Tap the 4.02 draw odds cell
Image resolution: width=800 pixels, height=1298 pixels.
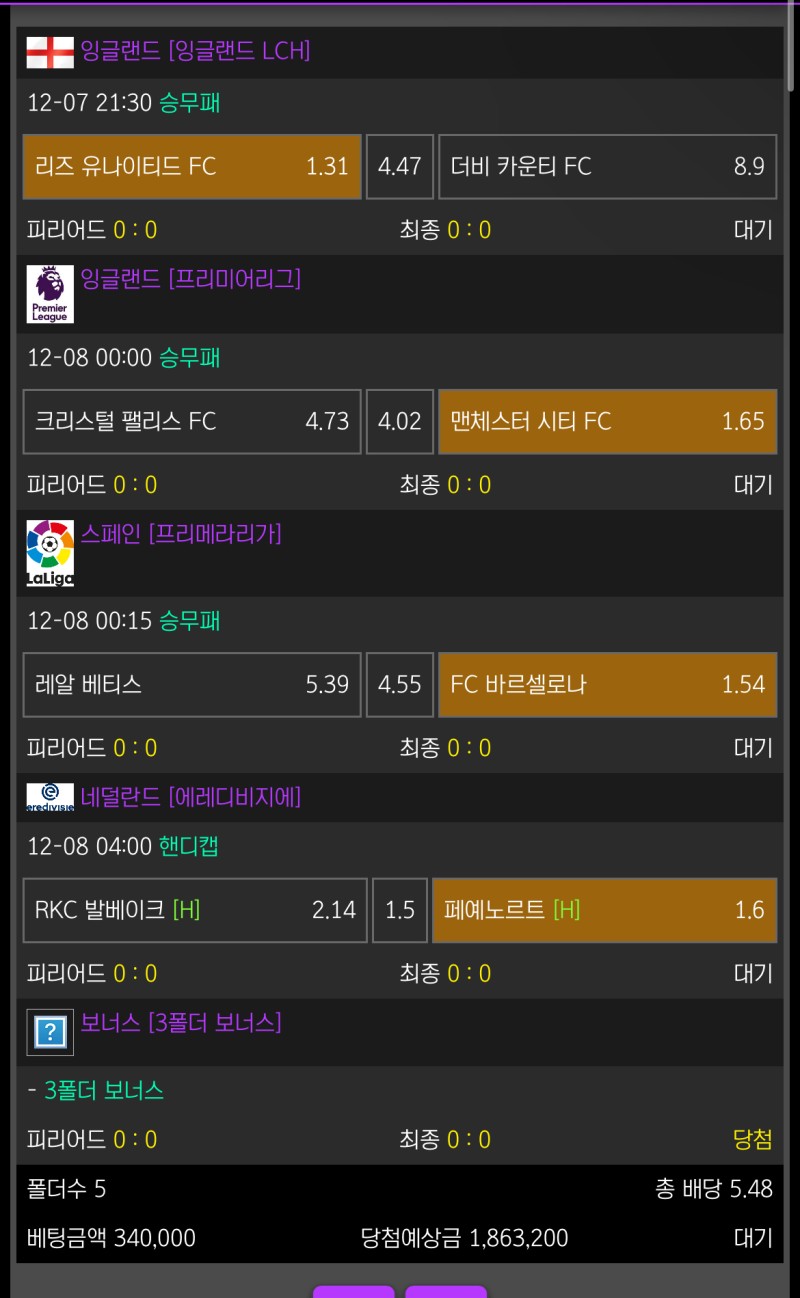(x=400, y=421)
